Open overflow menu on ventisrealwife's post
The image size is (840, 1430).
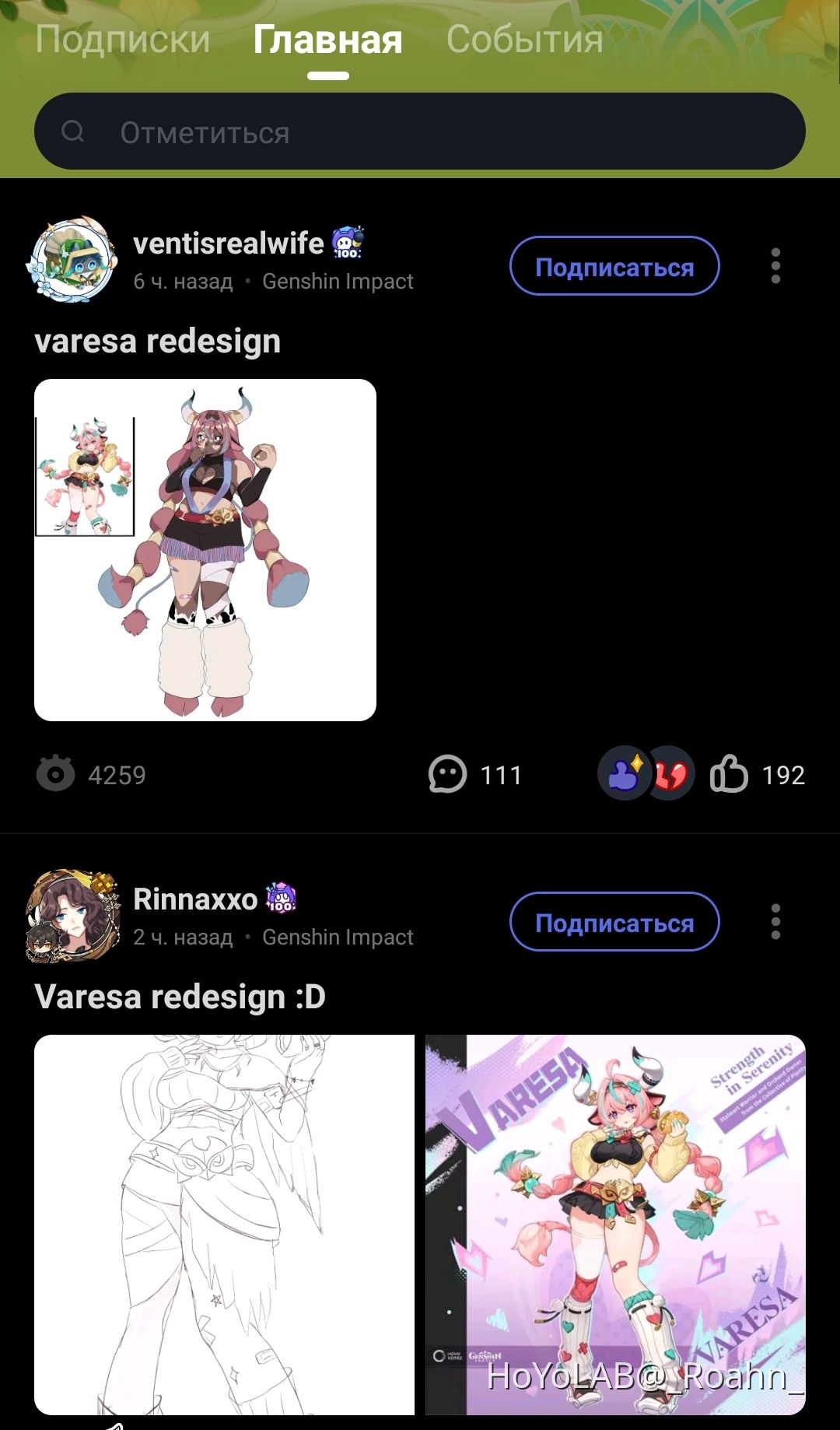(x=775, y=266)
